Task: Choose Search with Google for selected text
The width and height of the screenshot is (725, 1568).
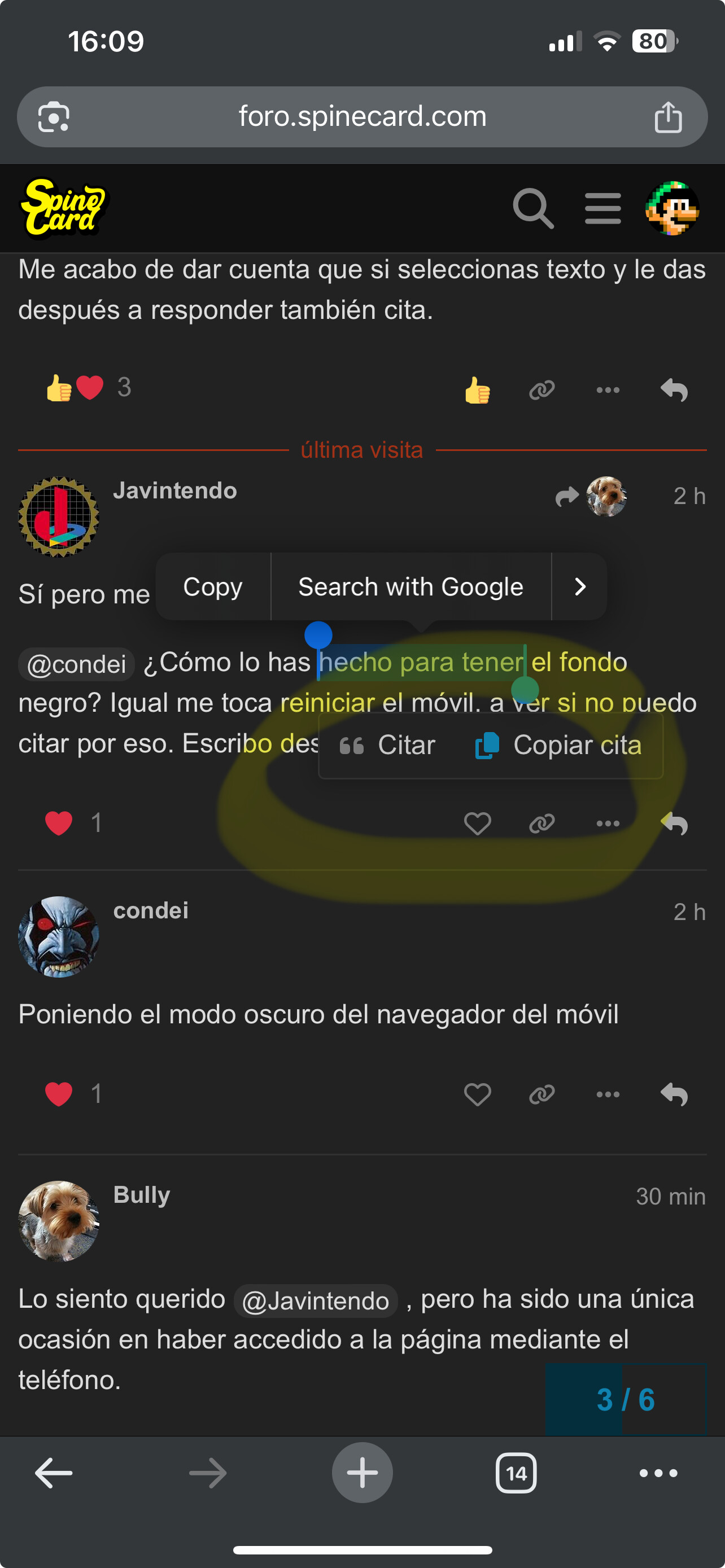Action: click(411, 587)
